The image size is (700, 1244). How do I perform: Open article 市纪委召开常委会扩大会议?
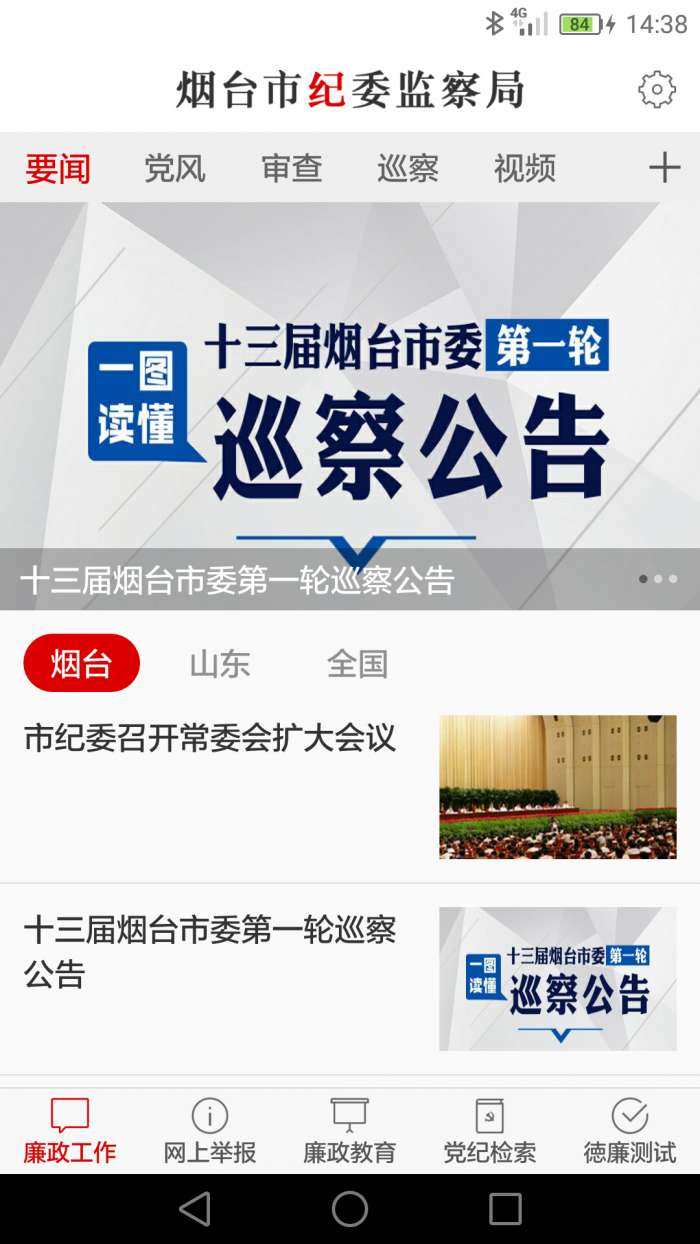tap(210, 739)
